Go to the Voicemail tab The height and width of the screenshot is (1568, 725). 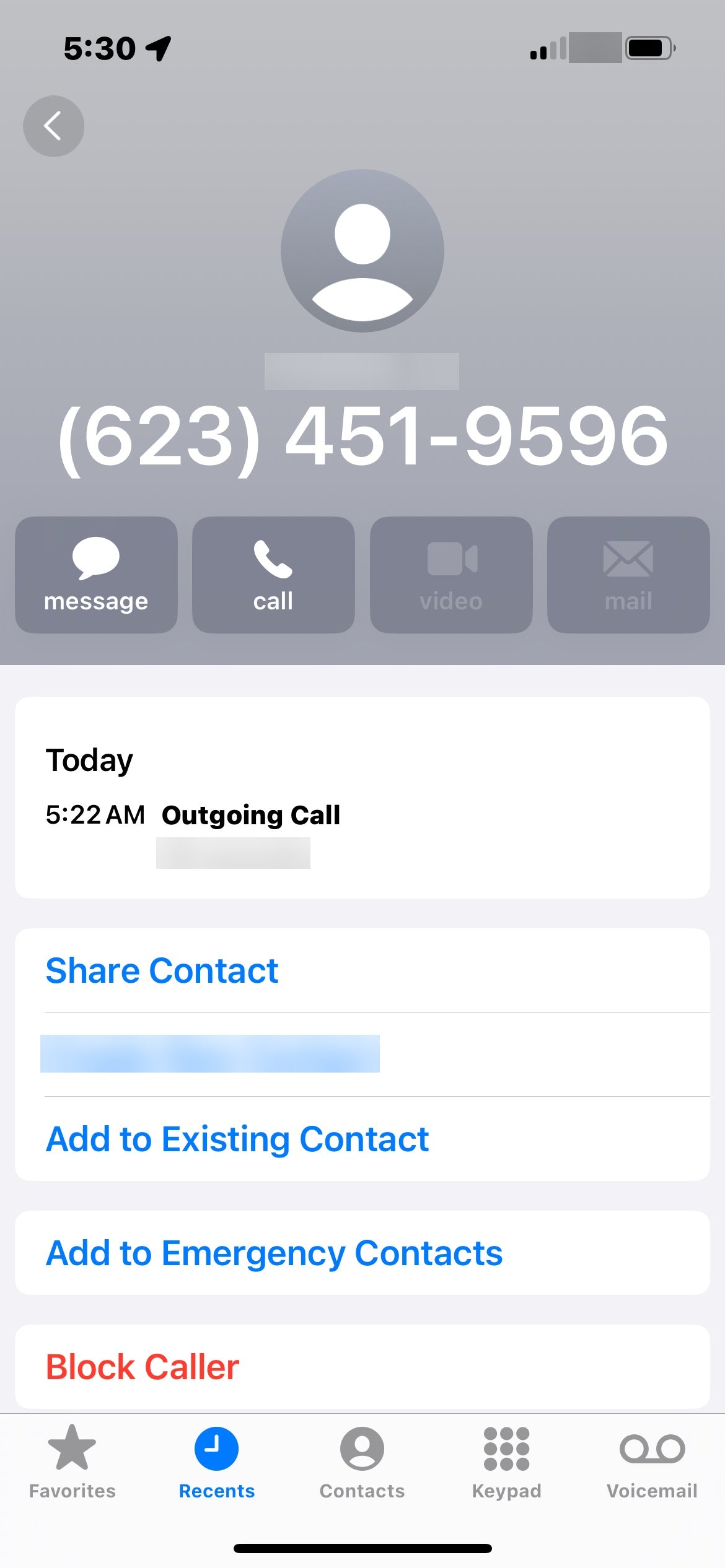[652, 1461]
